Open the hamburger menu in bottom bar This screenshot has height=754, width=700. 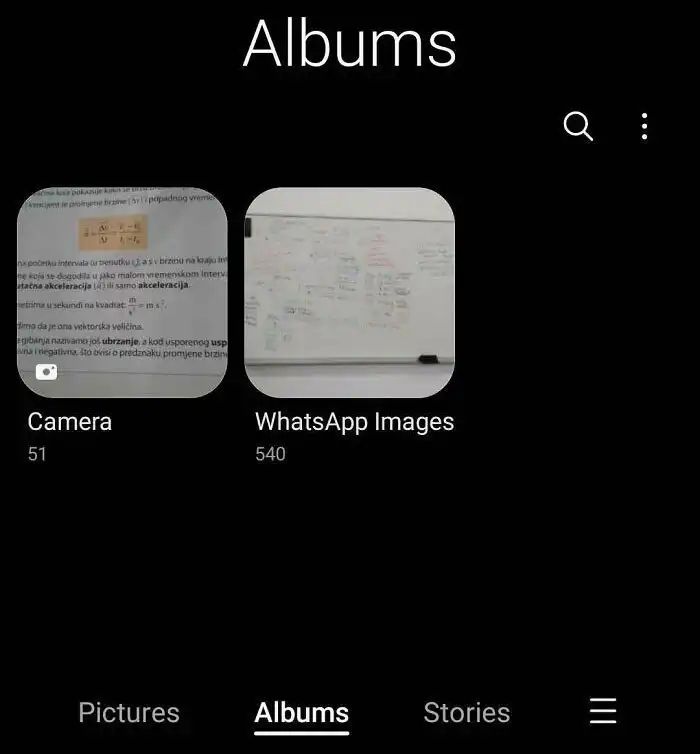click(603, 710)
